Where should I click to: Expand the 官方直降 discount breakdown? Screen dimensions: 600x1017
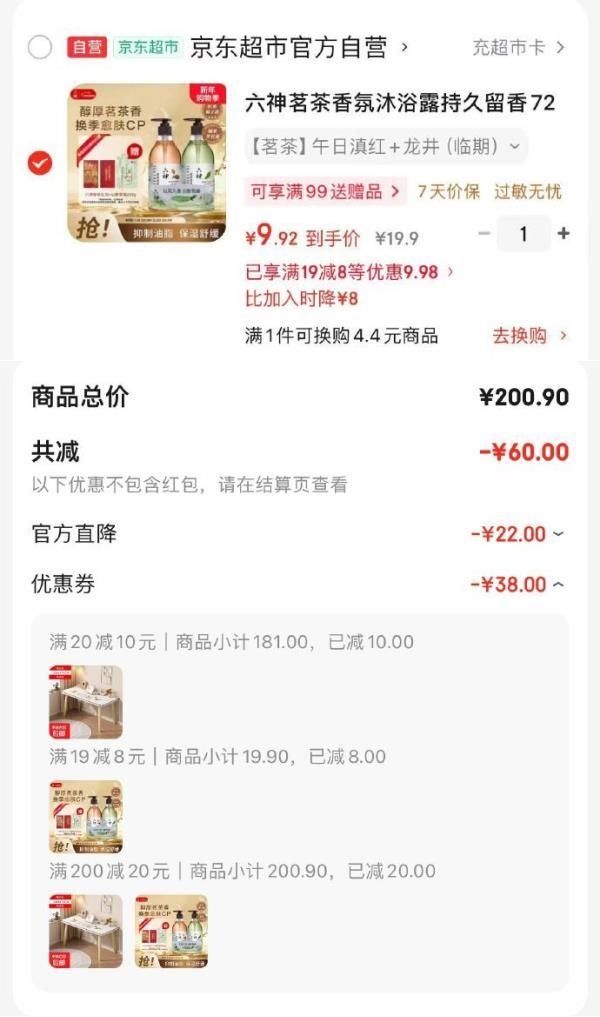coord(517,534)
